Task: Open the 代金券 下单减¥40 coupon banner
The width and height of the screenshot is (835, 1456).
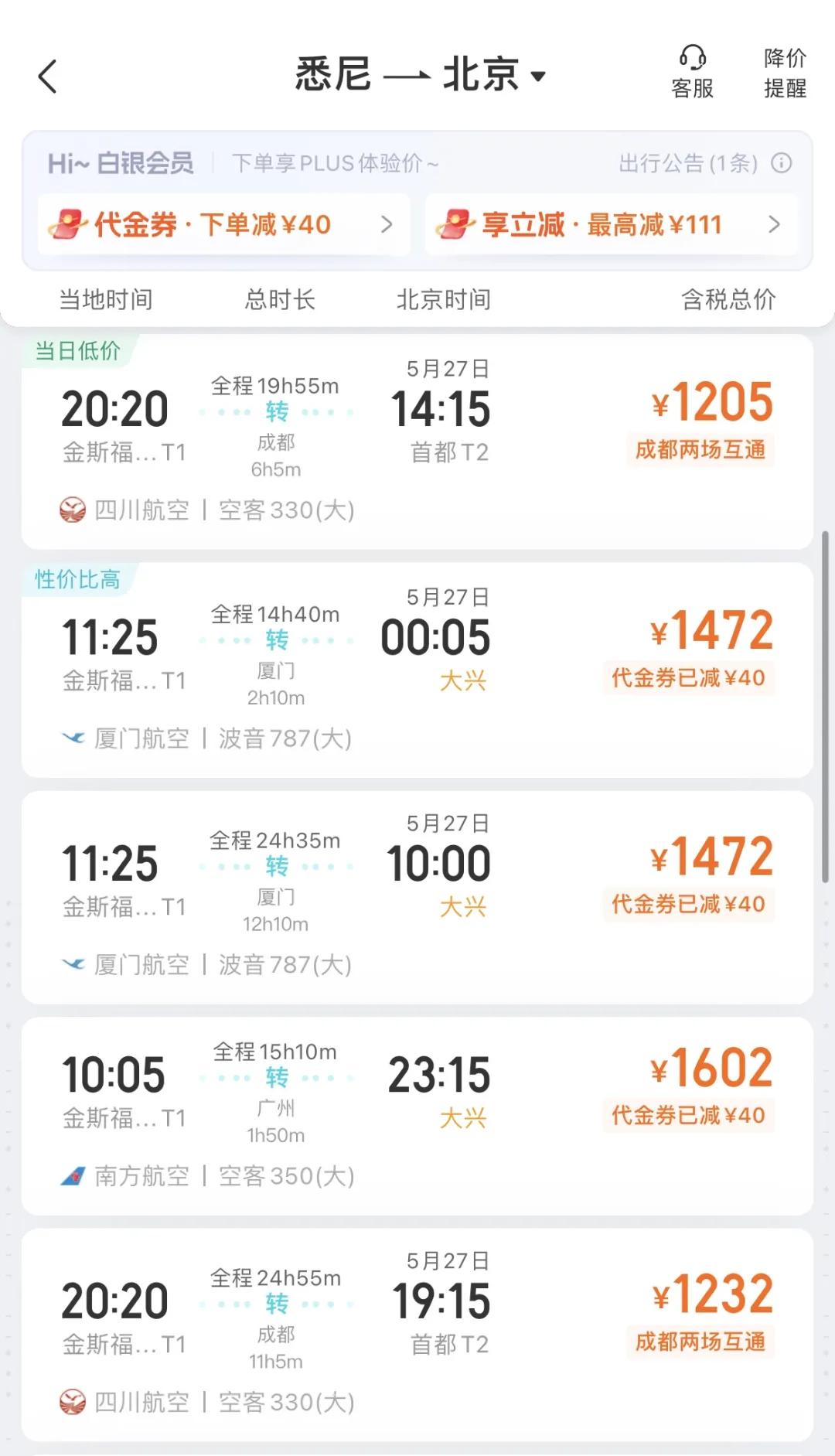Action: point(223,225)
